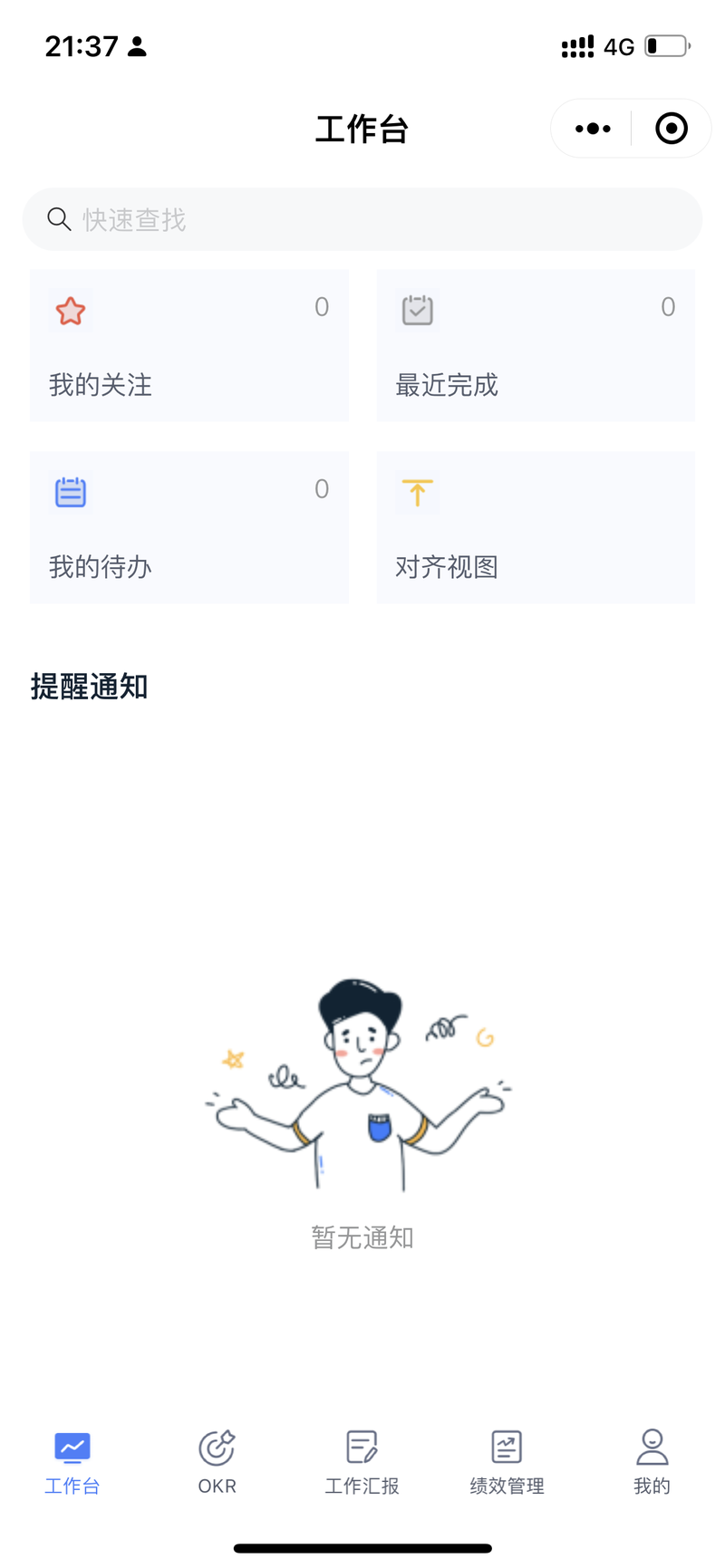The height and width of the screenshot is (1568, 725).
Task: Open the 我的关注 card
Action: (x=189, y=345)
